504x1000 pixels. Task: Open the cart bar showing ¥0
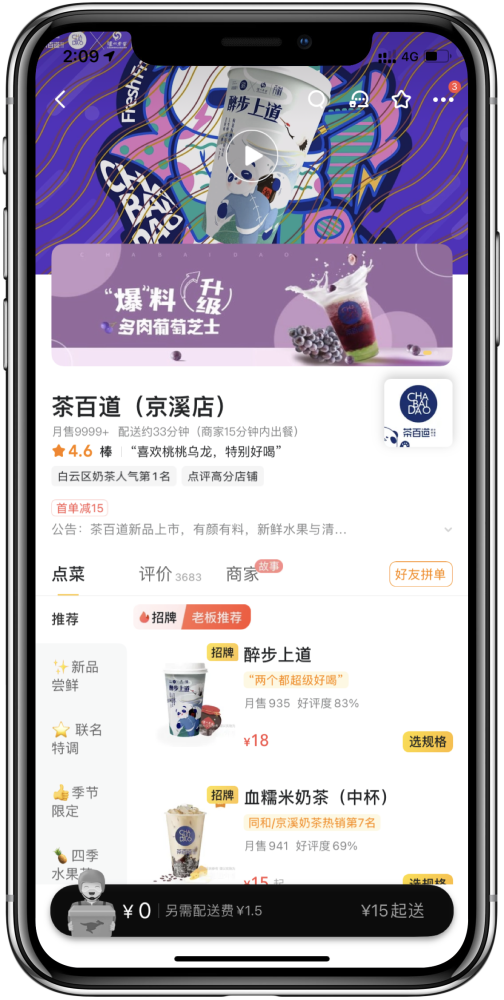252,910
